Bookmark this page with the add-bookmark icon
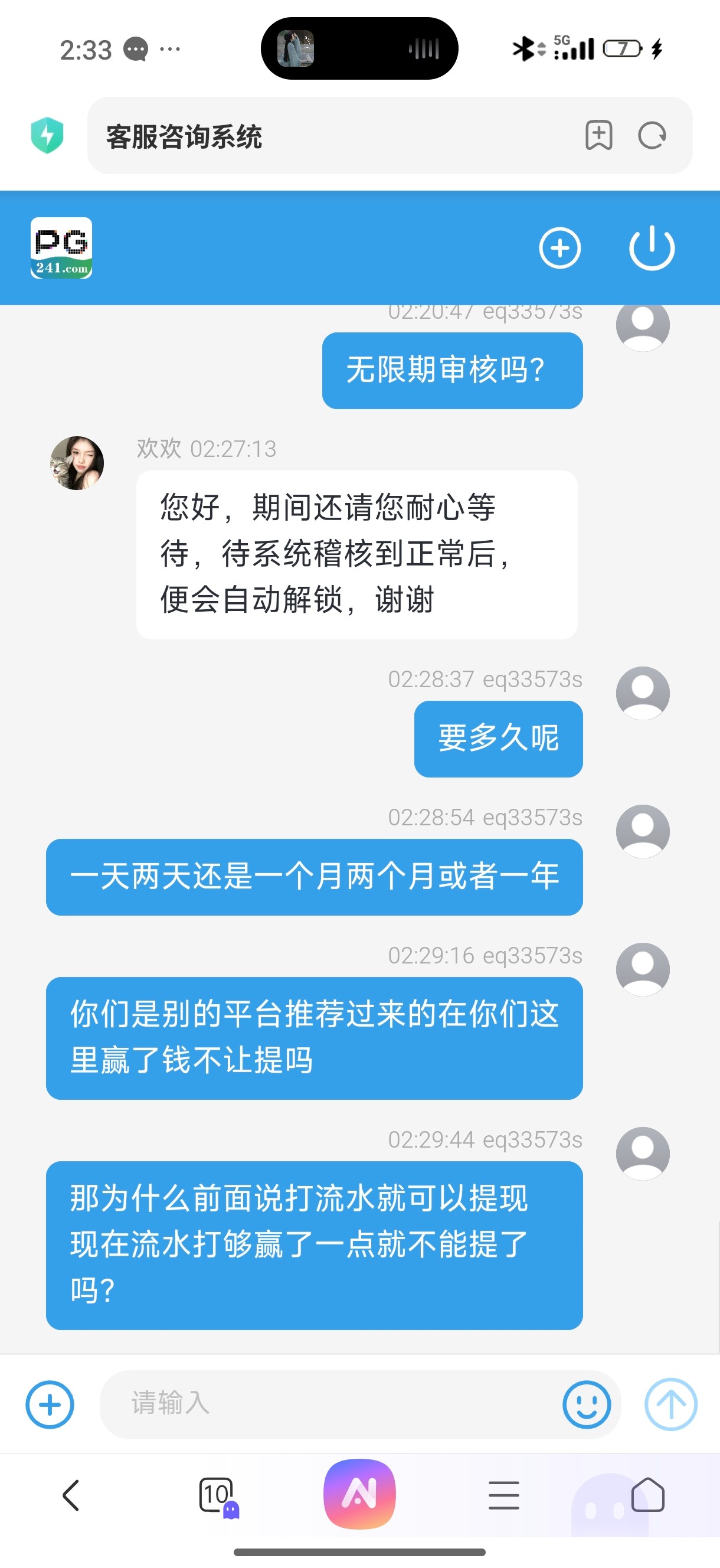 pos(598,135)
